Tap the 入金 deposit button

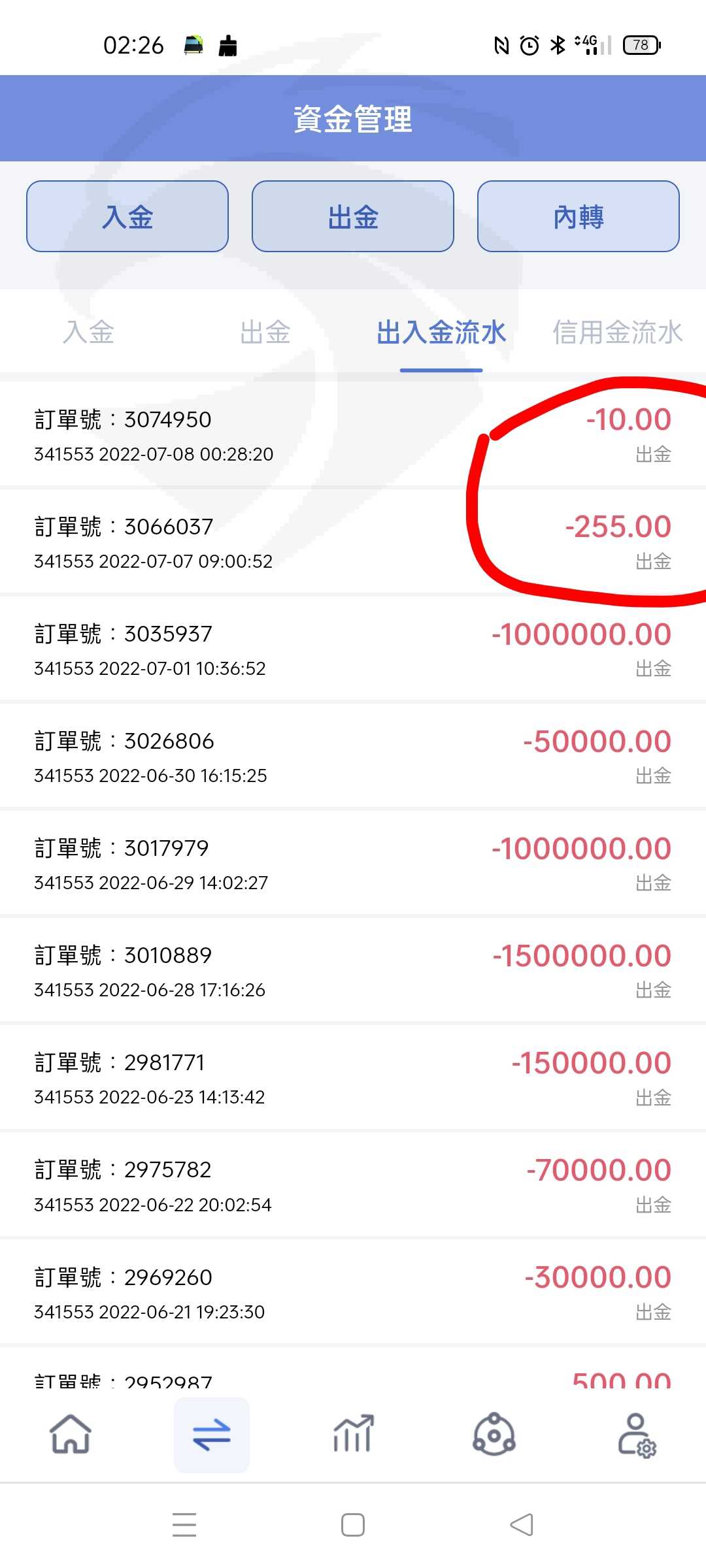(x=127, y=216)
